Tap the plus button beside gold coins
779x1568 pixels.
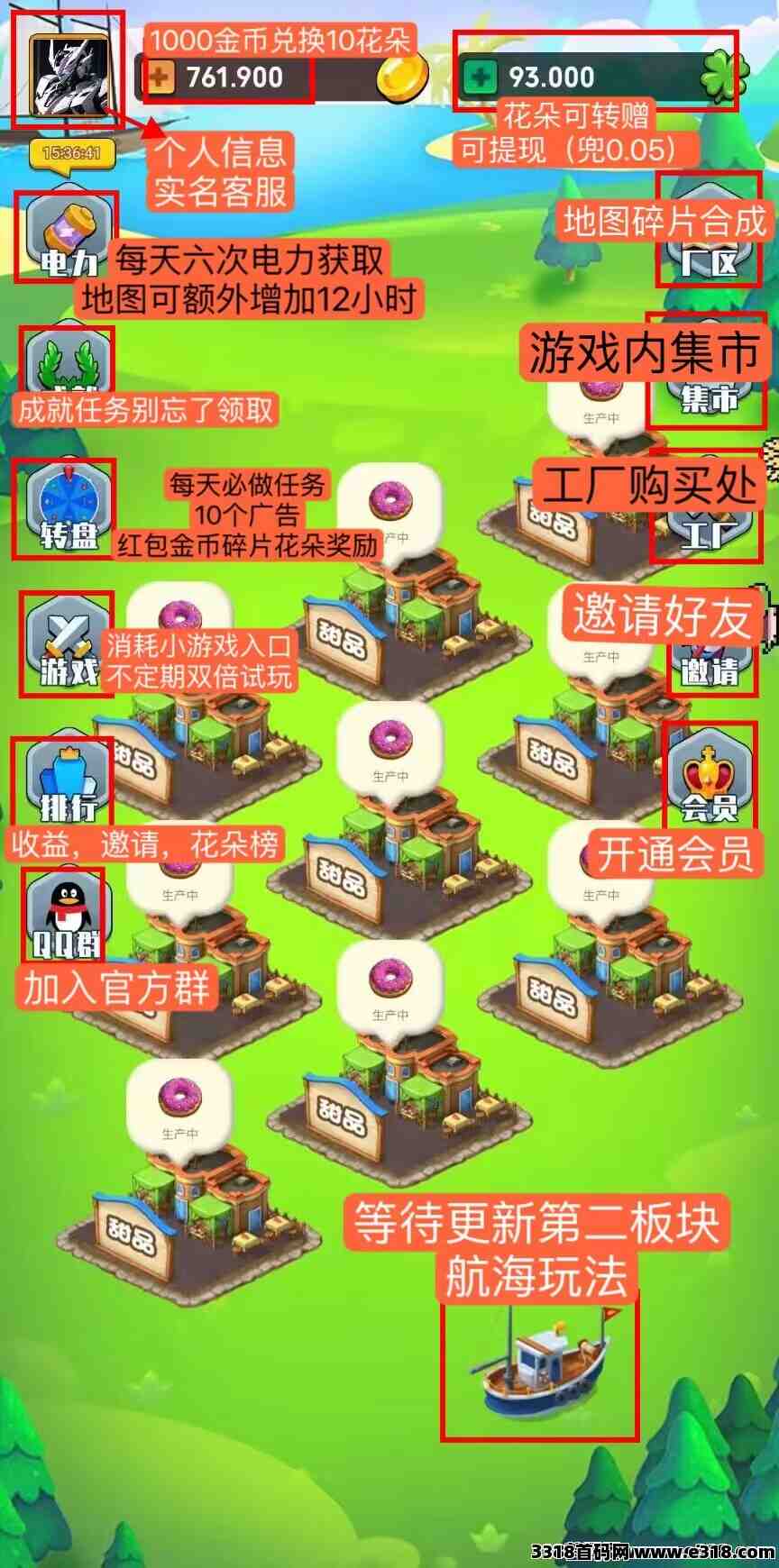(160, 77)
